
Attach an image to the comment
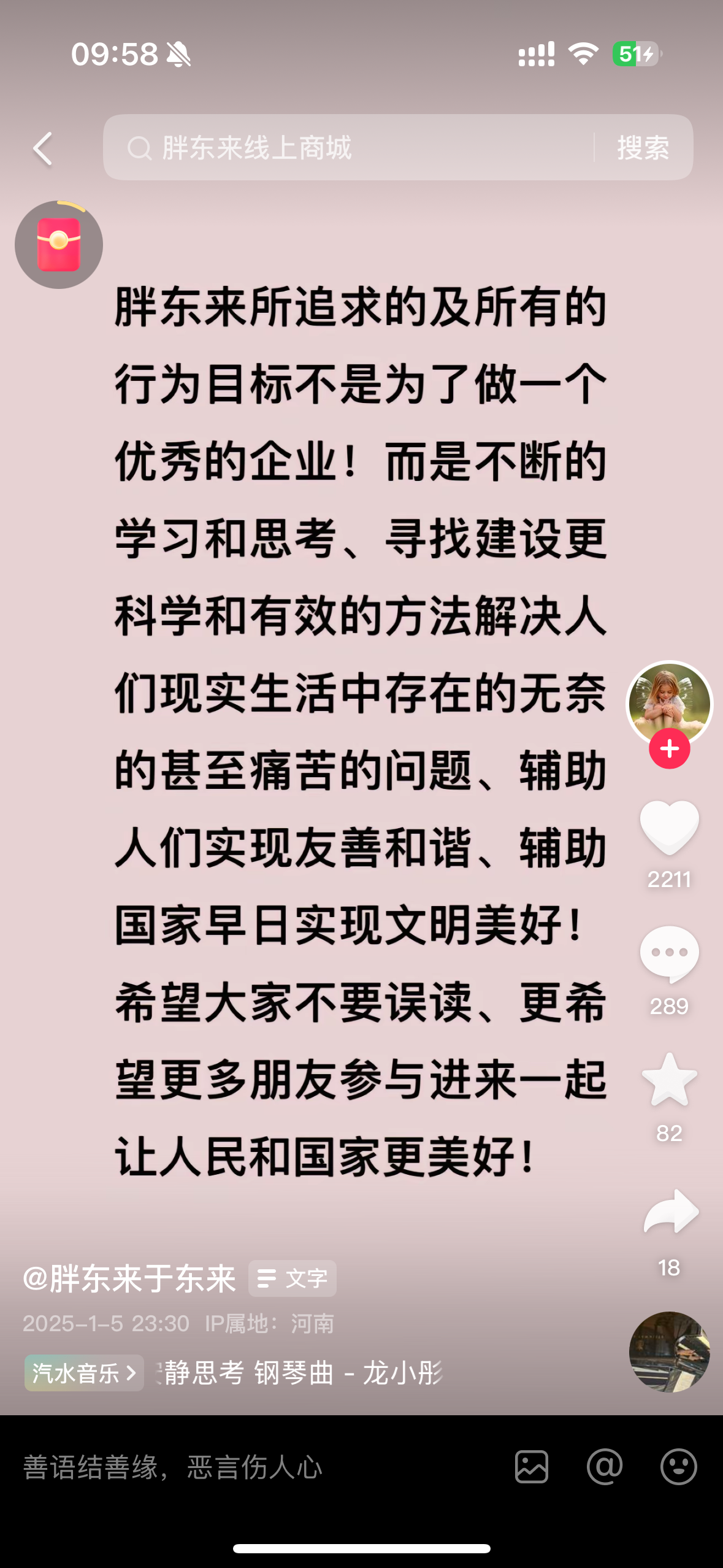tap(531, 1467)
